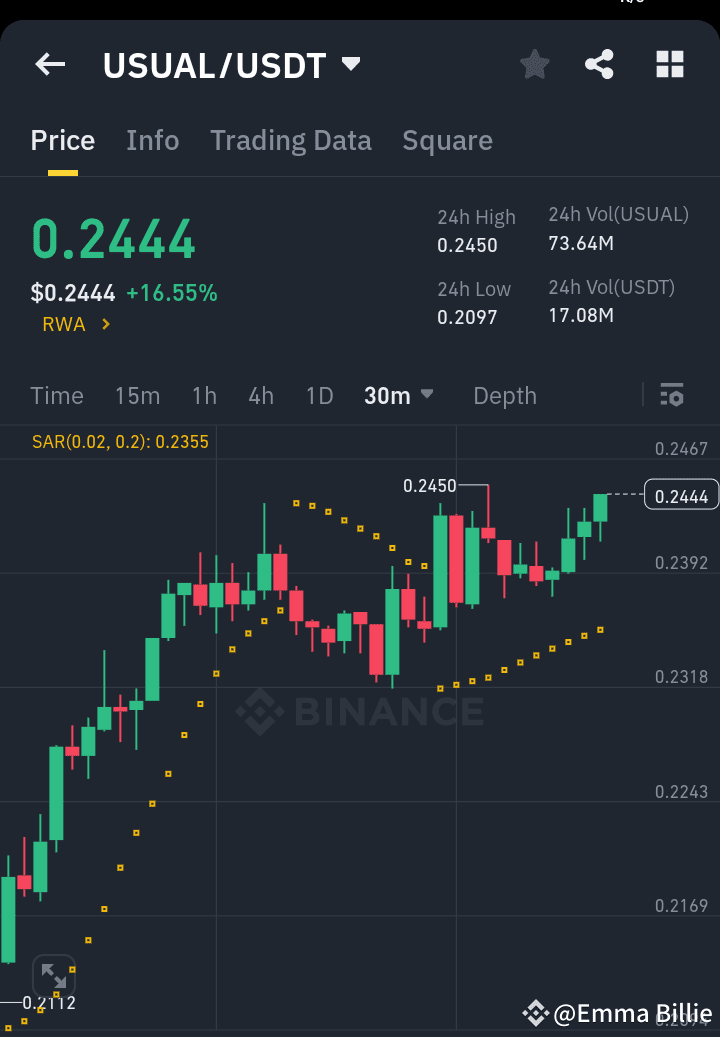Expand the chart to fullscreen
Screen dimensions: 720x1037
click(x=54, y=975)
